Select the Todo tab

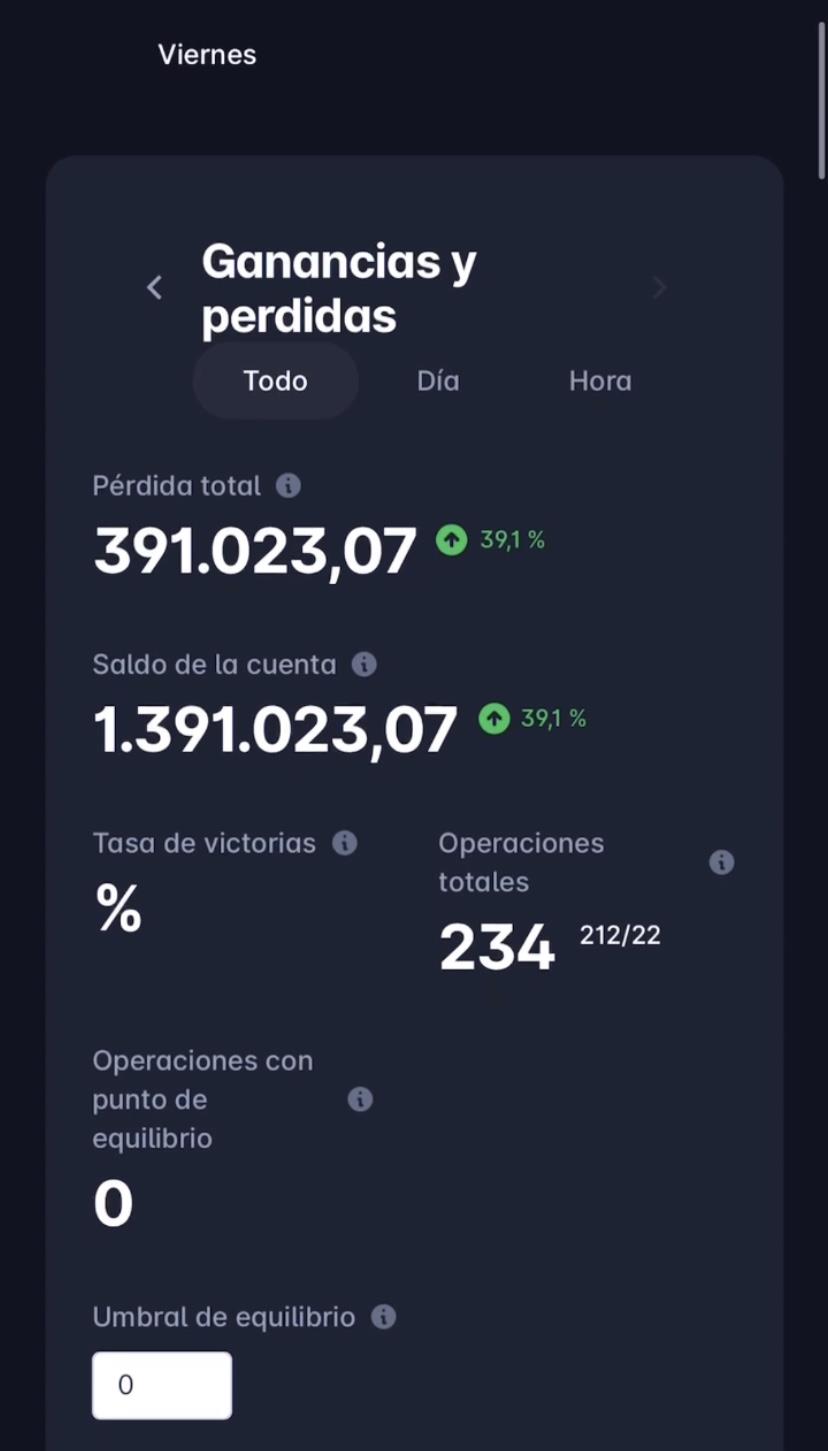coord(275,381)
